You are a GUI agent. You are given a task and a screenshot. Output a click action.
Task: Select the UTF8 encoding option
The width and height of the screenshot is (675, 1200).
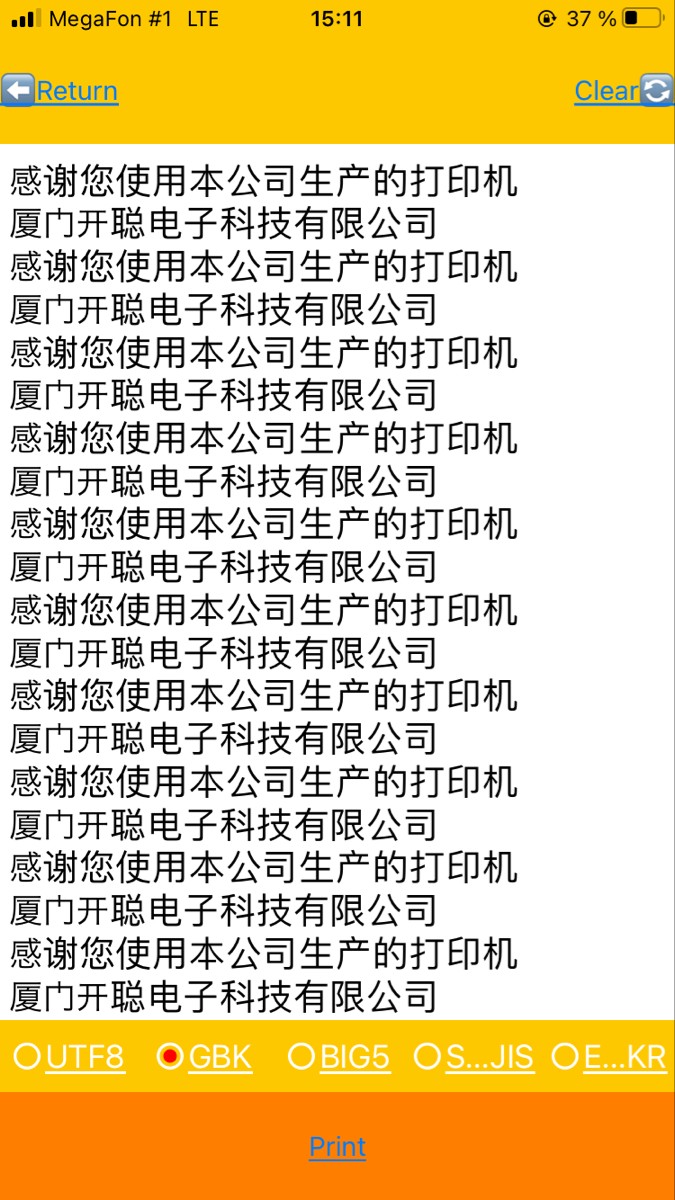[x=69, y=1057]
